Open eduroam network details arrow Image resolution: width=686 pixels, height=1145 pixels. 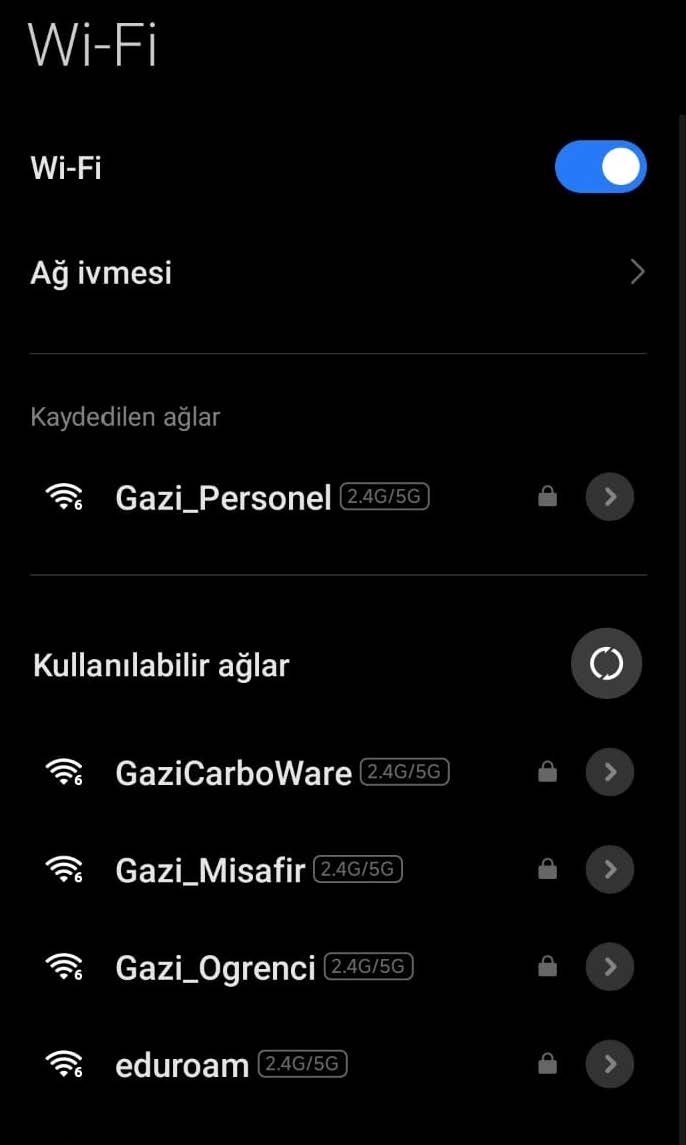(609, 1064)
